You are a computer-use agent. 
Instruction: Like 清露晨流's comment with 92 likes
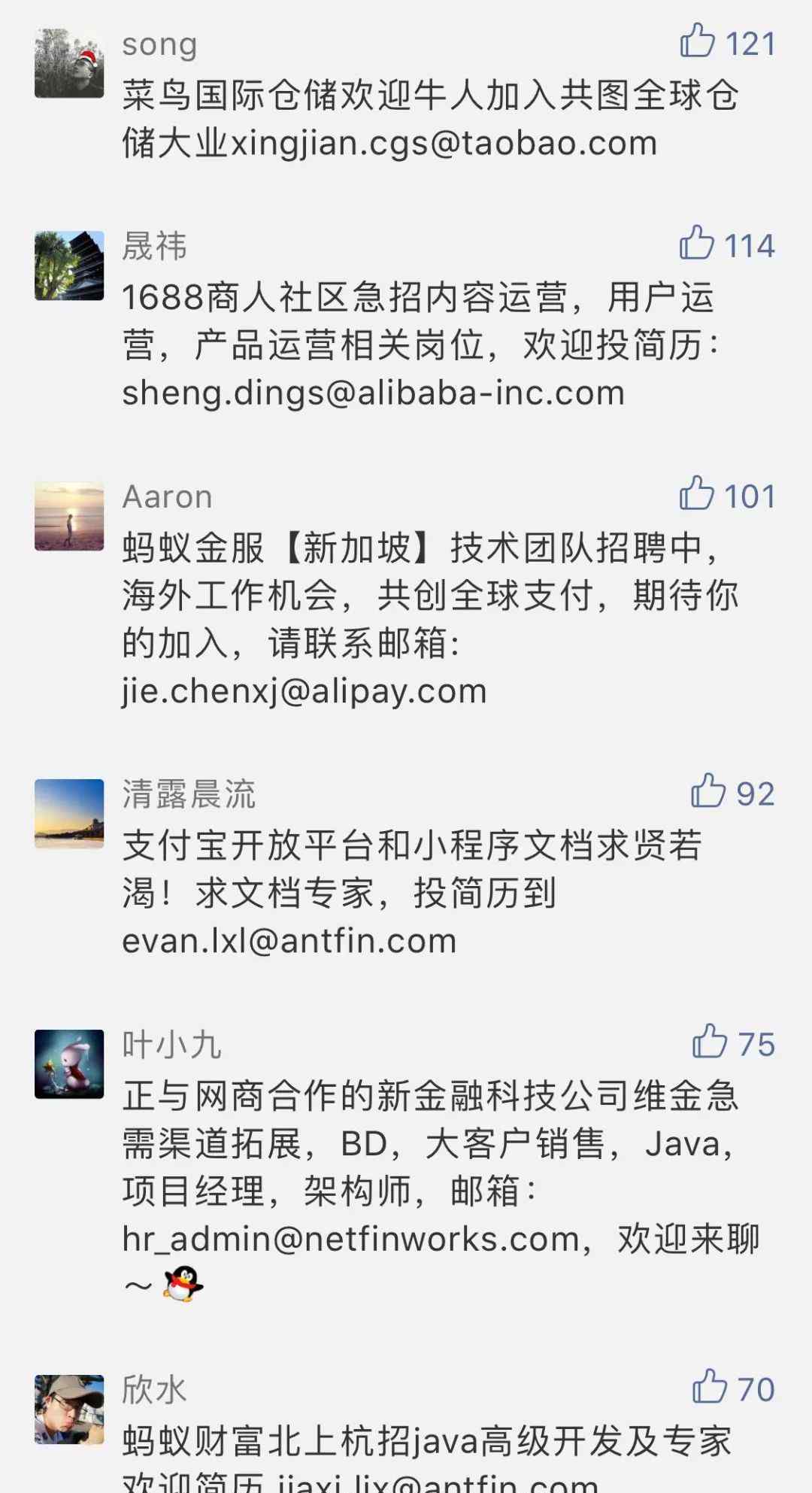tap(708, 791)
